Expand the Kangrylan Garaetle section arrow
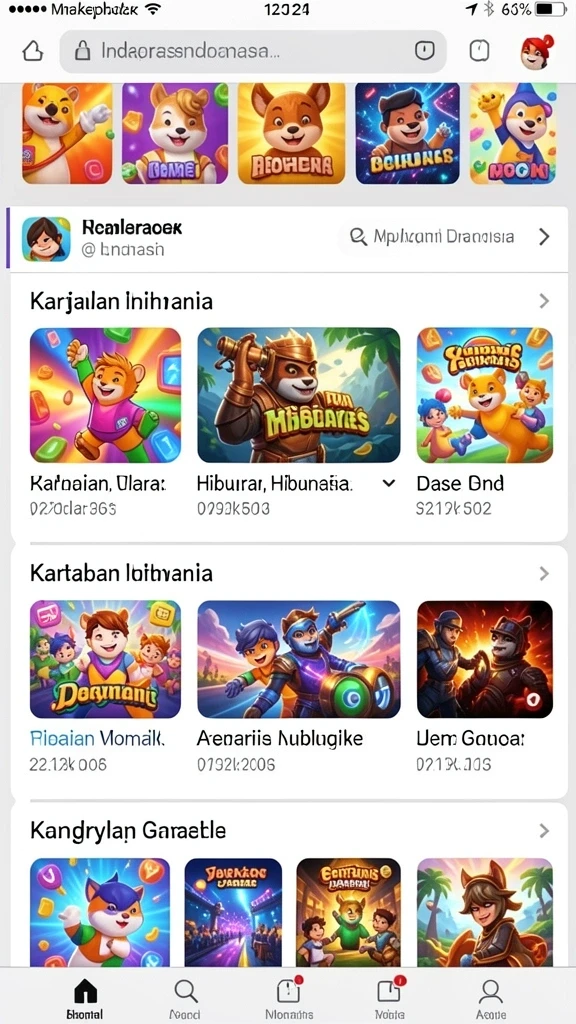576x1024 pixels. pyautogui.click(x=544, y=831)
